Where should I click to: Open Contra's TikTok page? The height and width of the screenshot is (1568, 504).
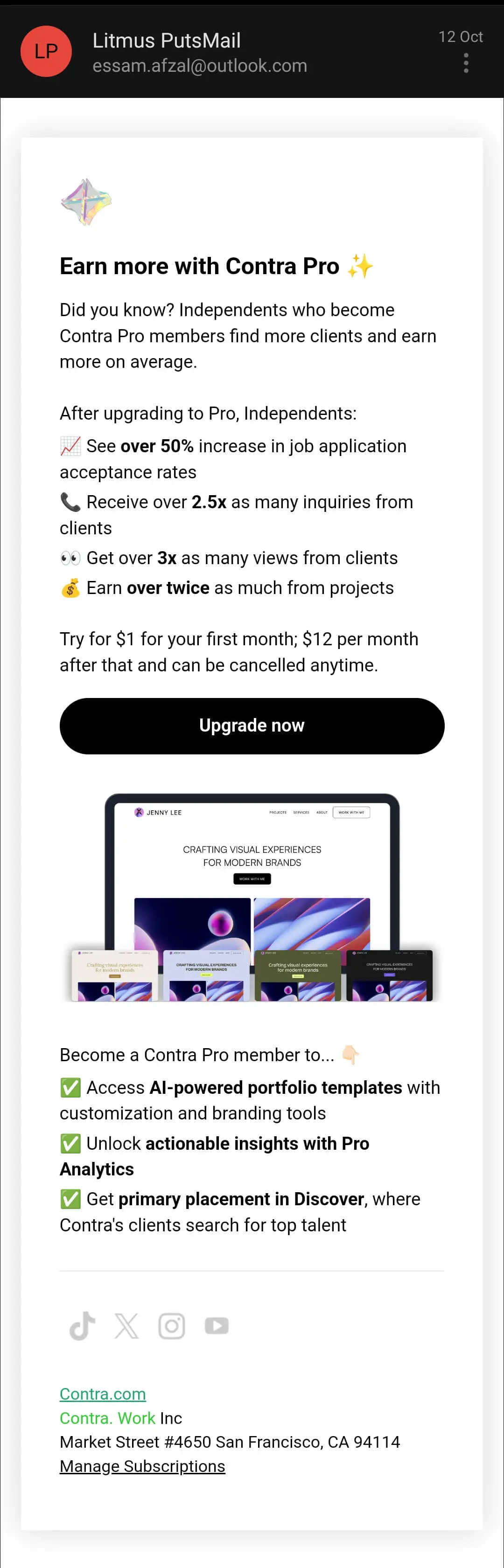click(x=82, y=1326)
